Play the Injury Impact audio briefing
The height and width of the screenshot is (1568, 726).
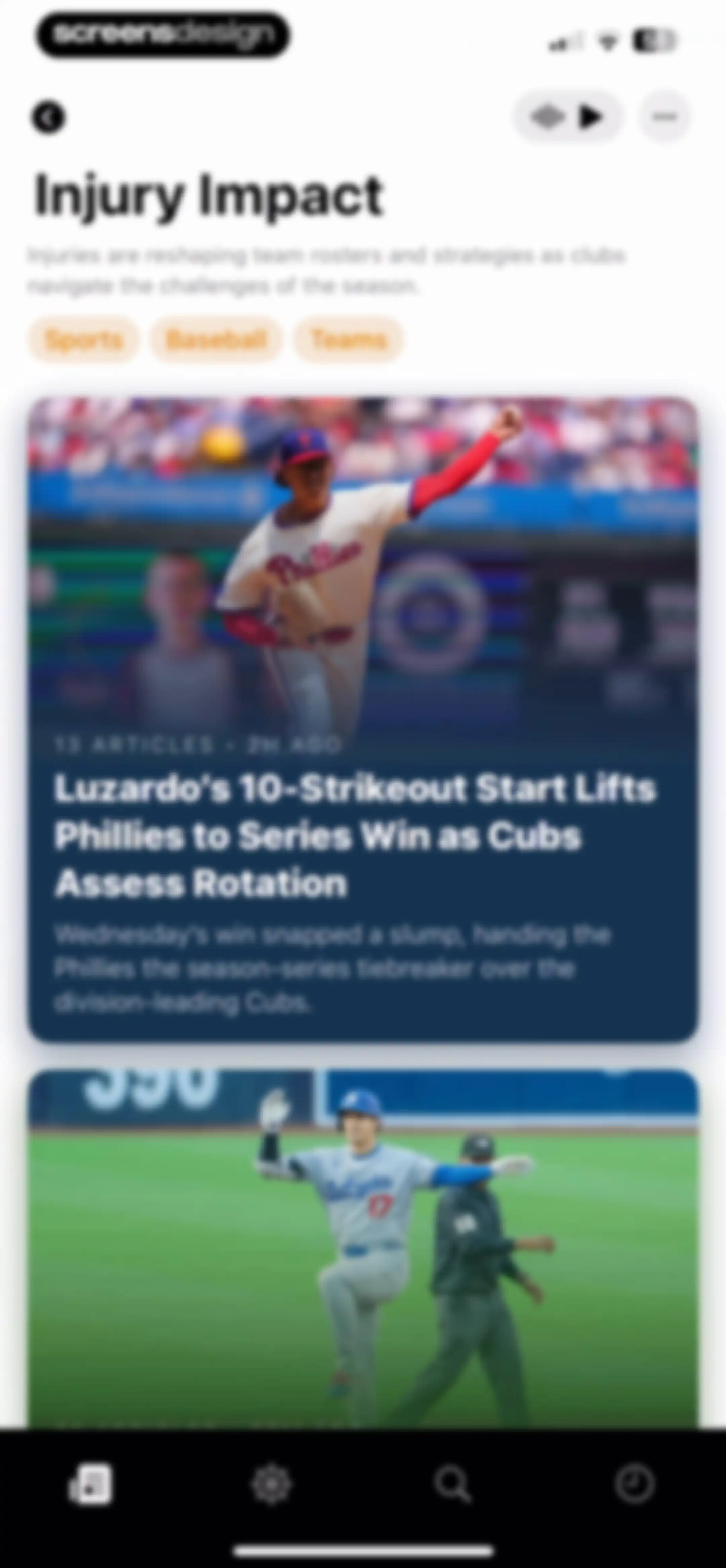coord(568,116)
